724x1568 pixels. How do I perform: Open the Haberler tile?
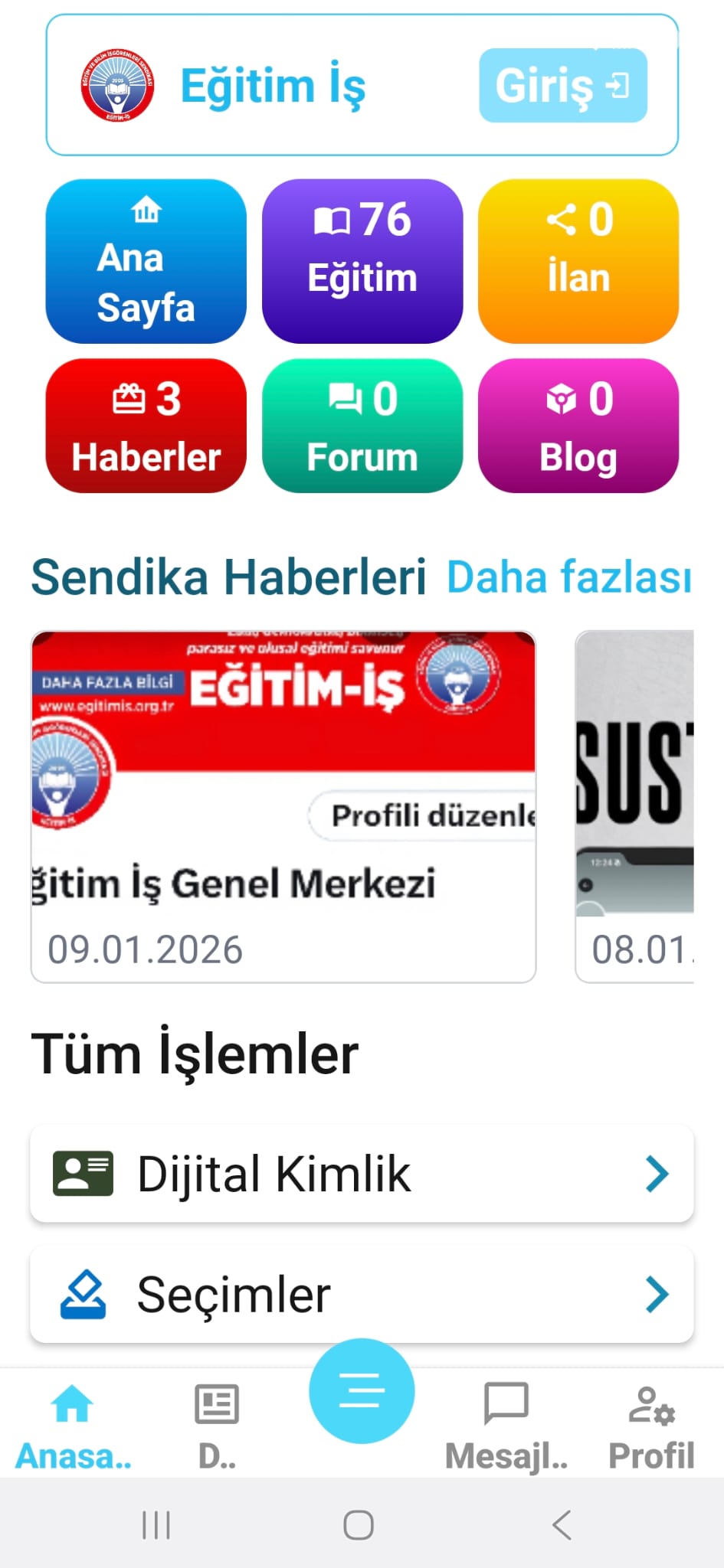pyautogui.click(x=146, y=426)
